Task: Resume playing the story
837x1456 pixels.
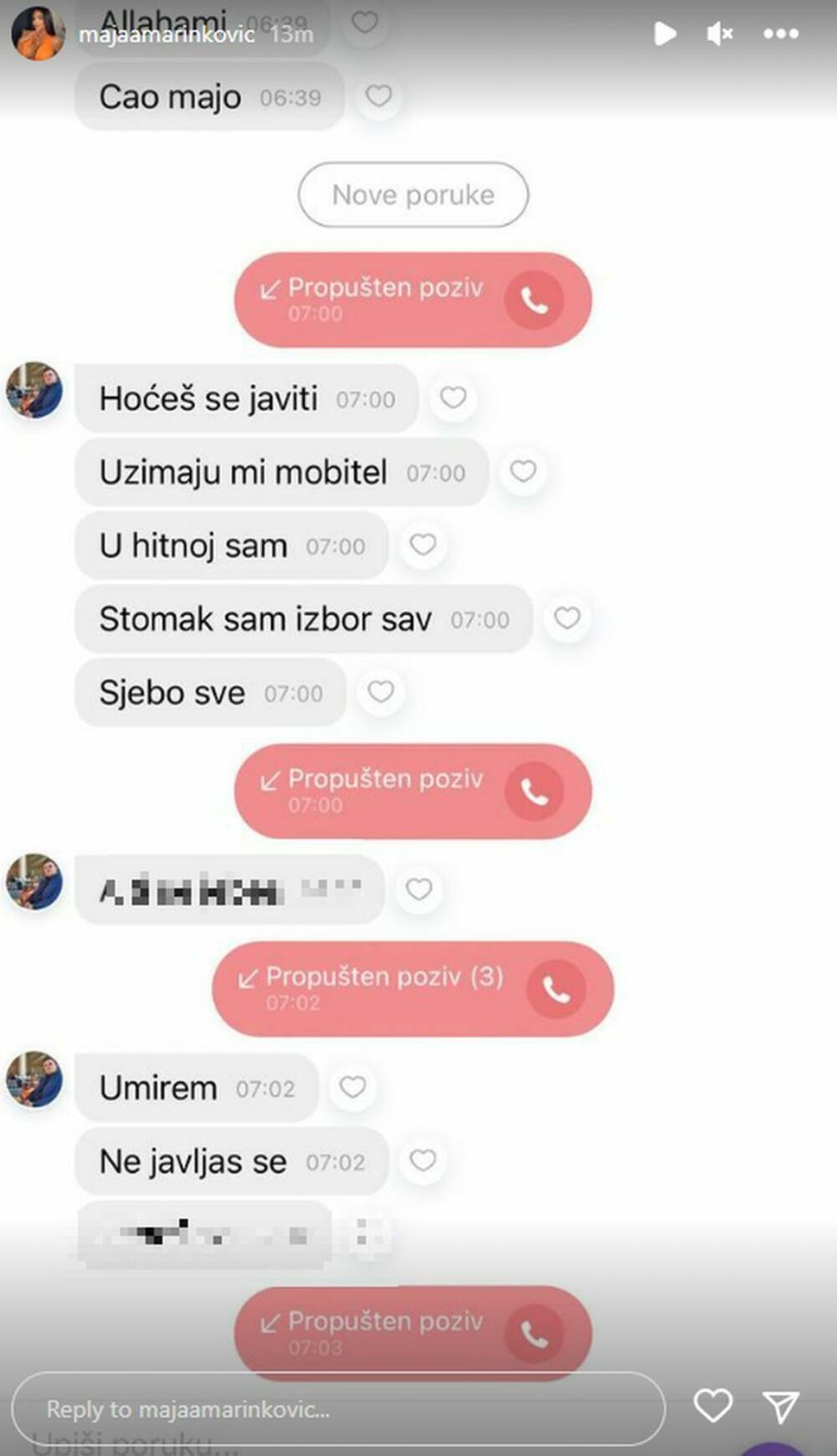Action: 665,33
